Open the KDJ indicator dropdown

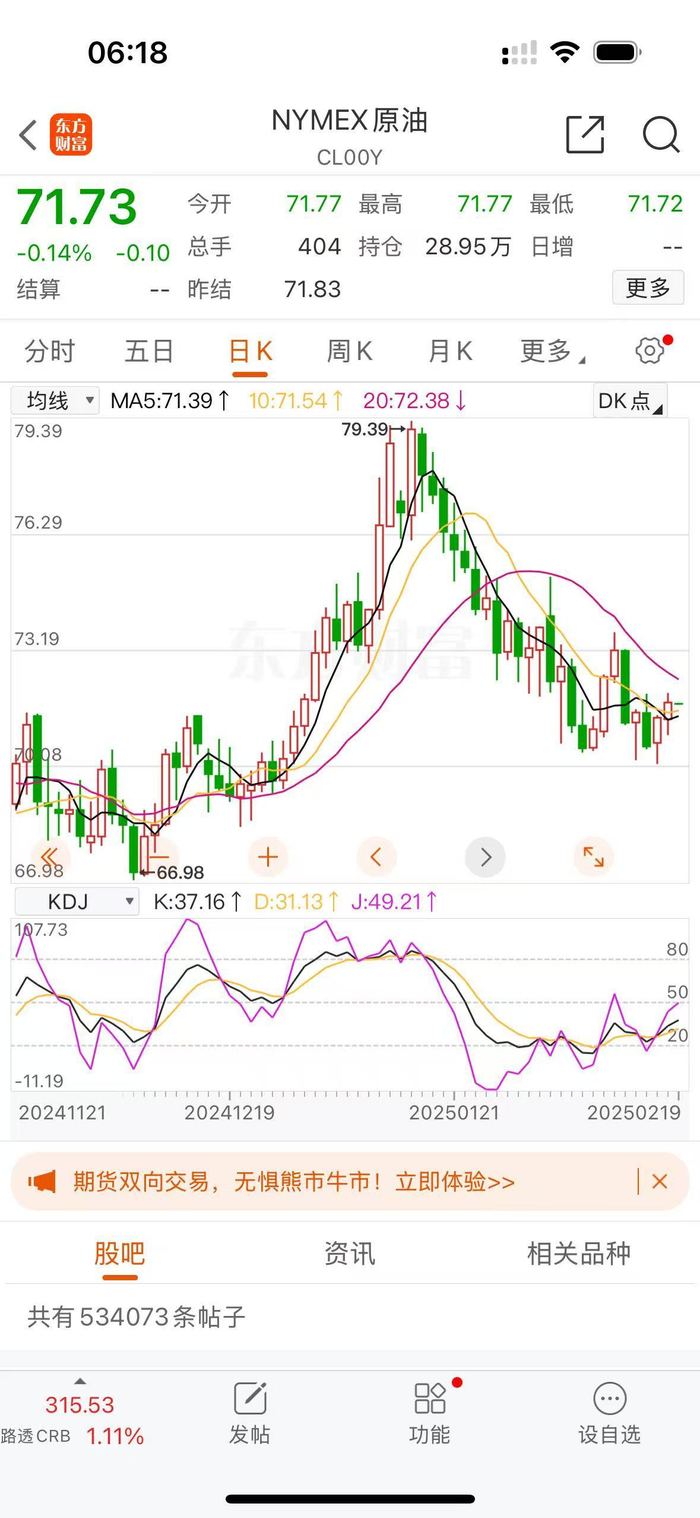(76, 902)
